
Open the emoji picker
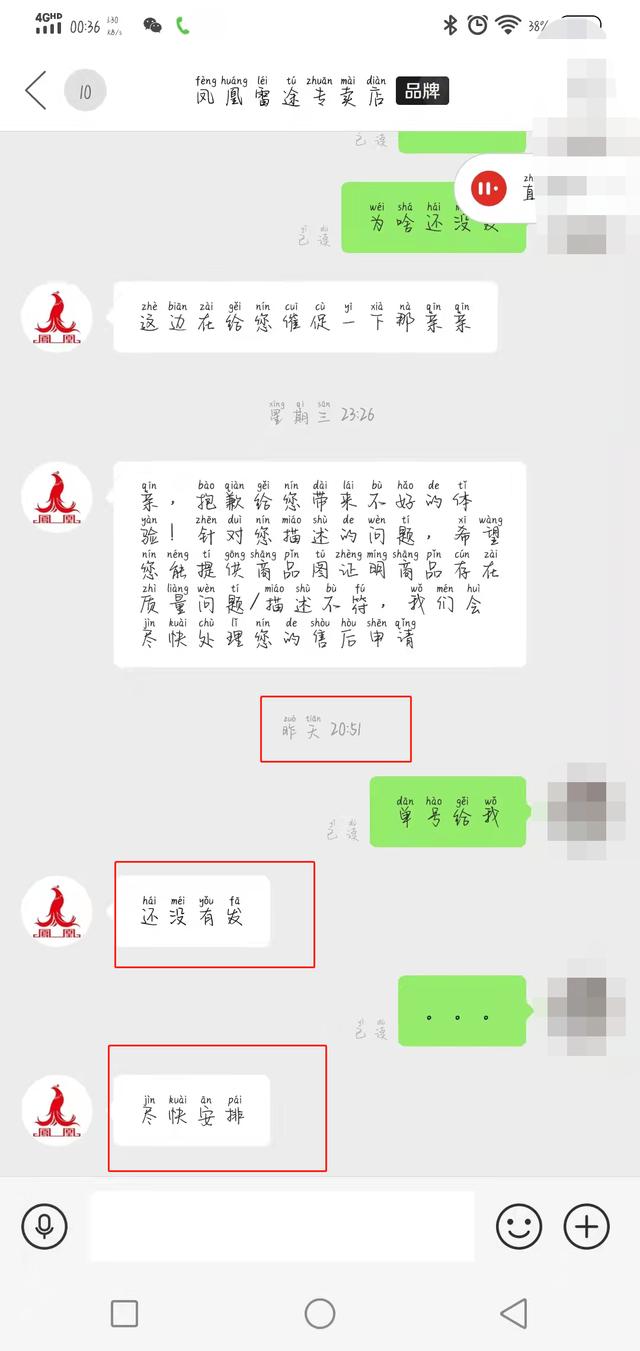(519, 1225)
